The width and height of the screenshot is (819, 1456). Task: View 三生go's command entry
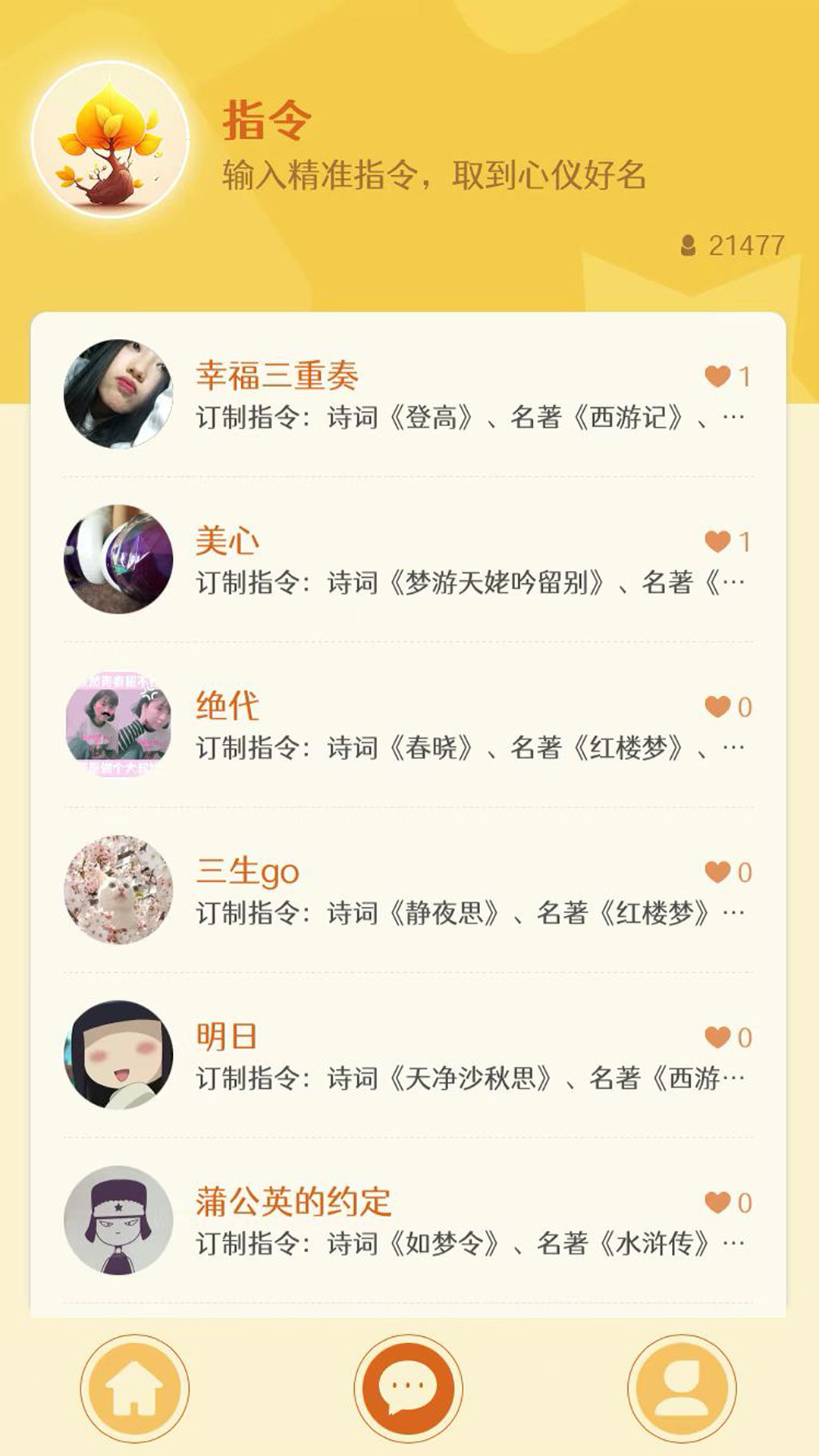coord(408,890)
